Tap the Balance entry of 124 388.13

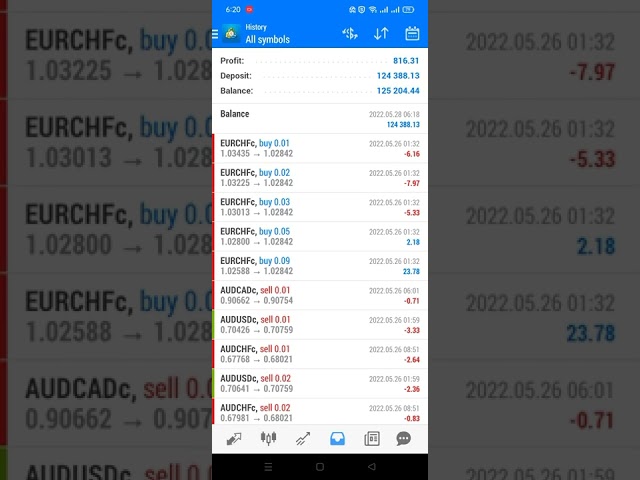click(x=320, y=119)
